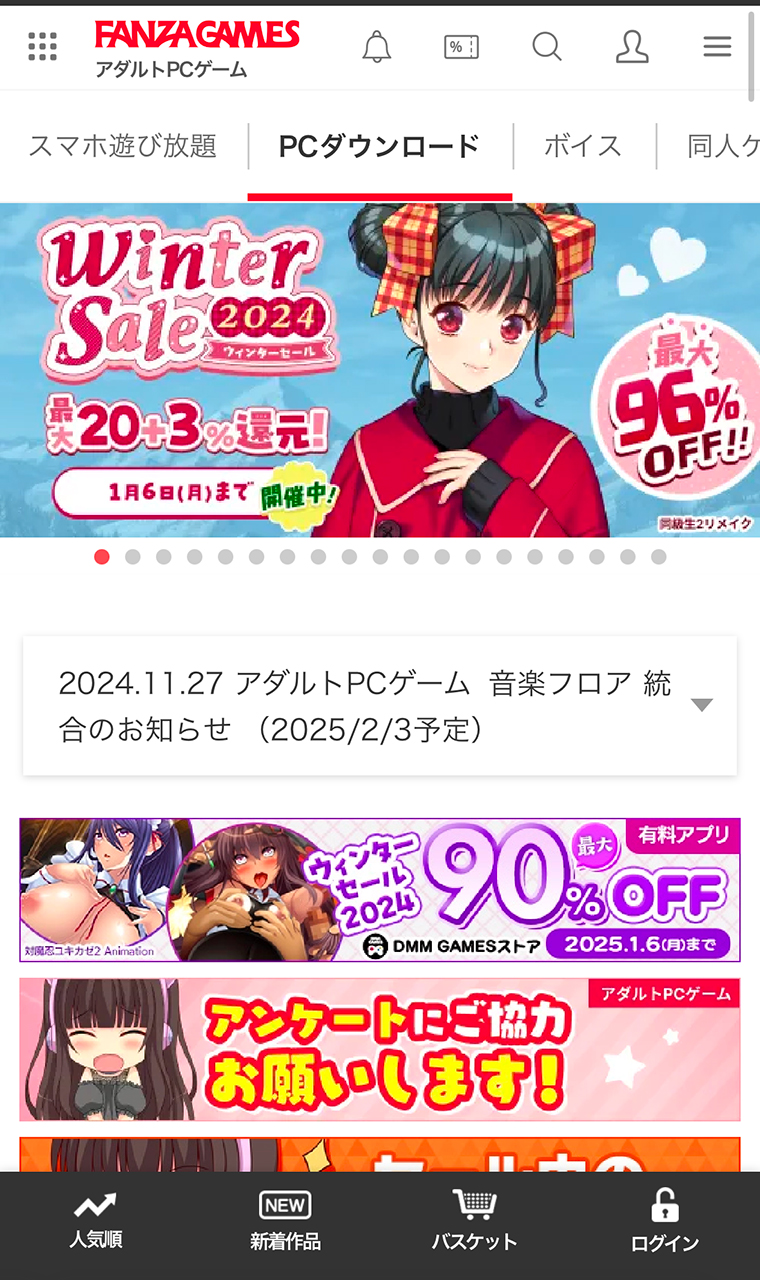Tap ログイン to sign in
760x1280 pixels.
pos(664,1222)
